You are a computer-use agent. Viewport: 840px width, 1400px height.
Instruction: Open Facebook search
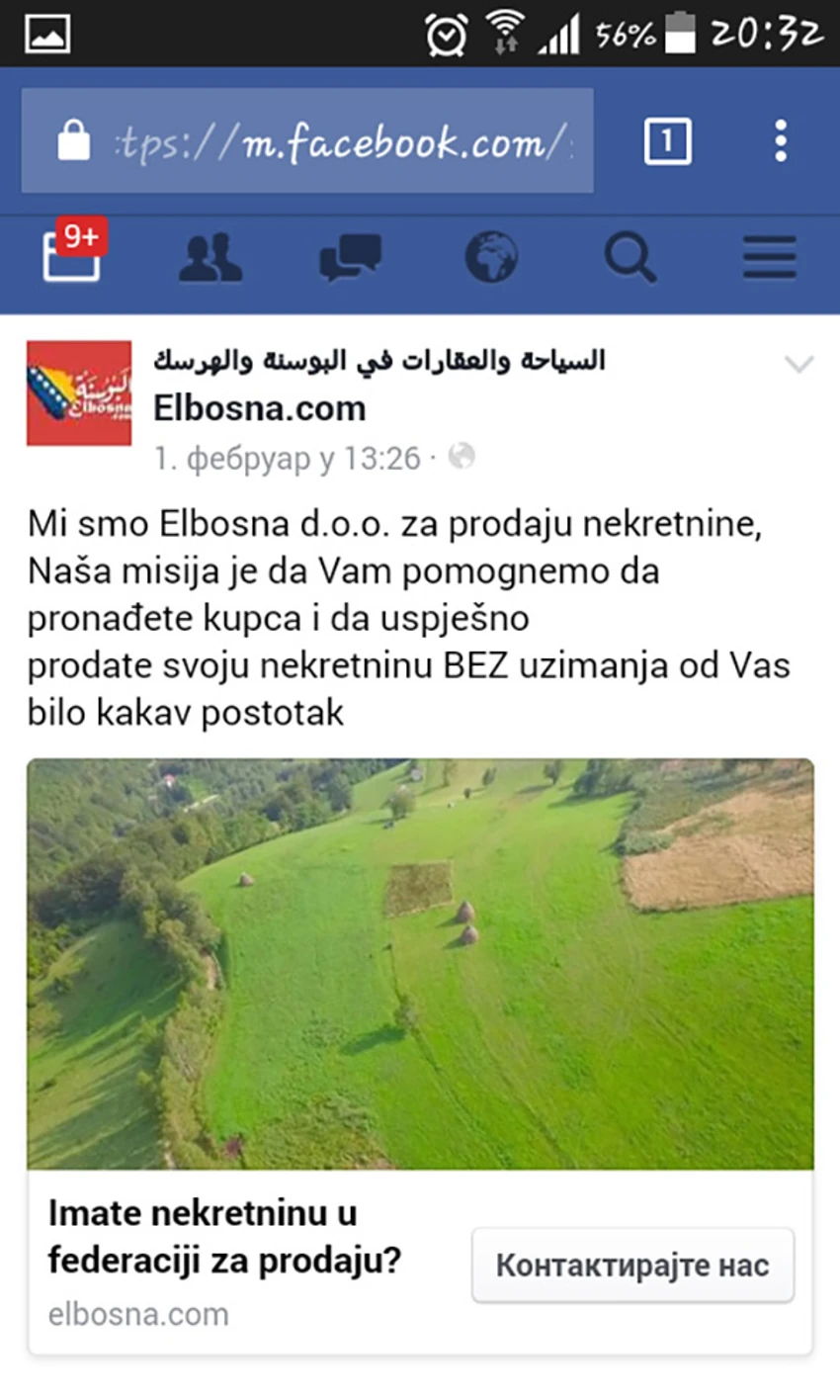pyautogui.click(x=630, y=258)
